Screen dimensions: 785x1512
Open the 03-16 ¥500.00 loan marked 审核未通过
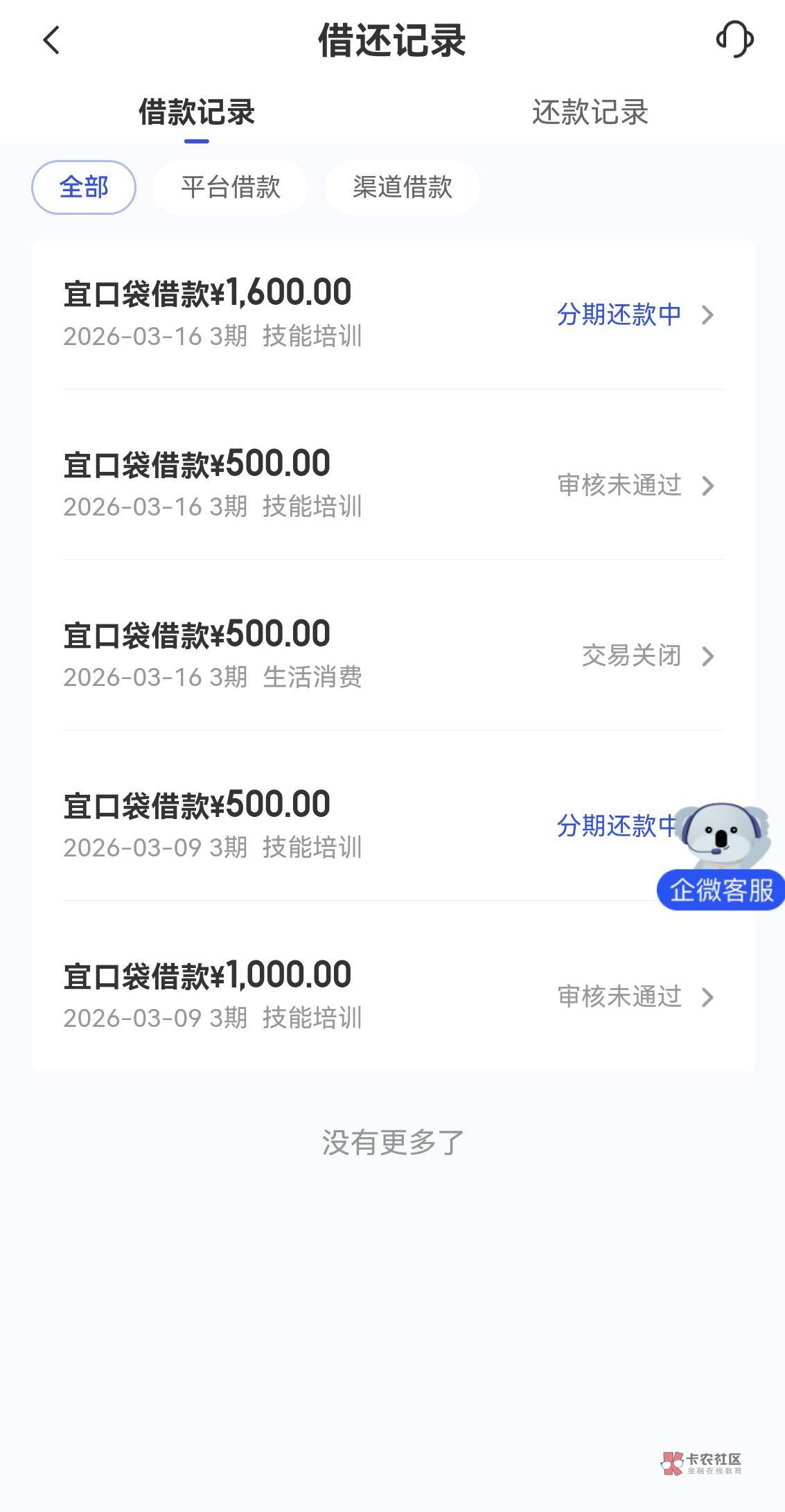(393, 485)
